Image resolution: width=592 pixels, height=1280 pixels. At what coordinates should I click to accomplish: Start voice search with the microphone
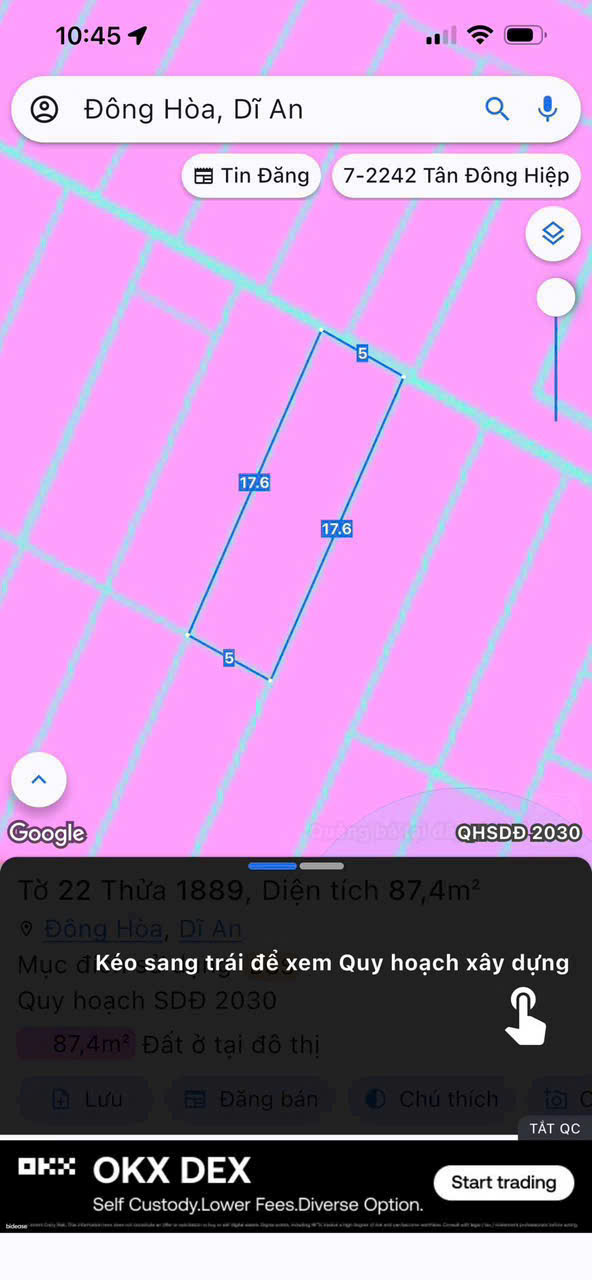click(547, 109)
